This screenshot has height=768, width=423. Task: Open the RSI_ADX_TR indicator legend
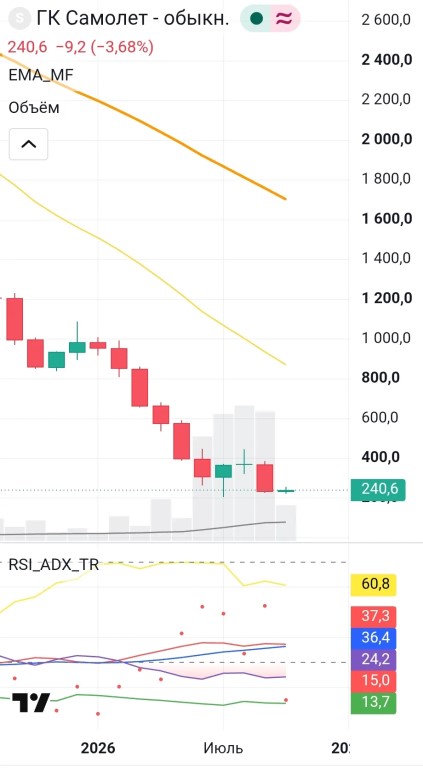54,565
